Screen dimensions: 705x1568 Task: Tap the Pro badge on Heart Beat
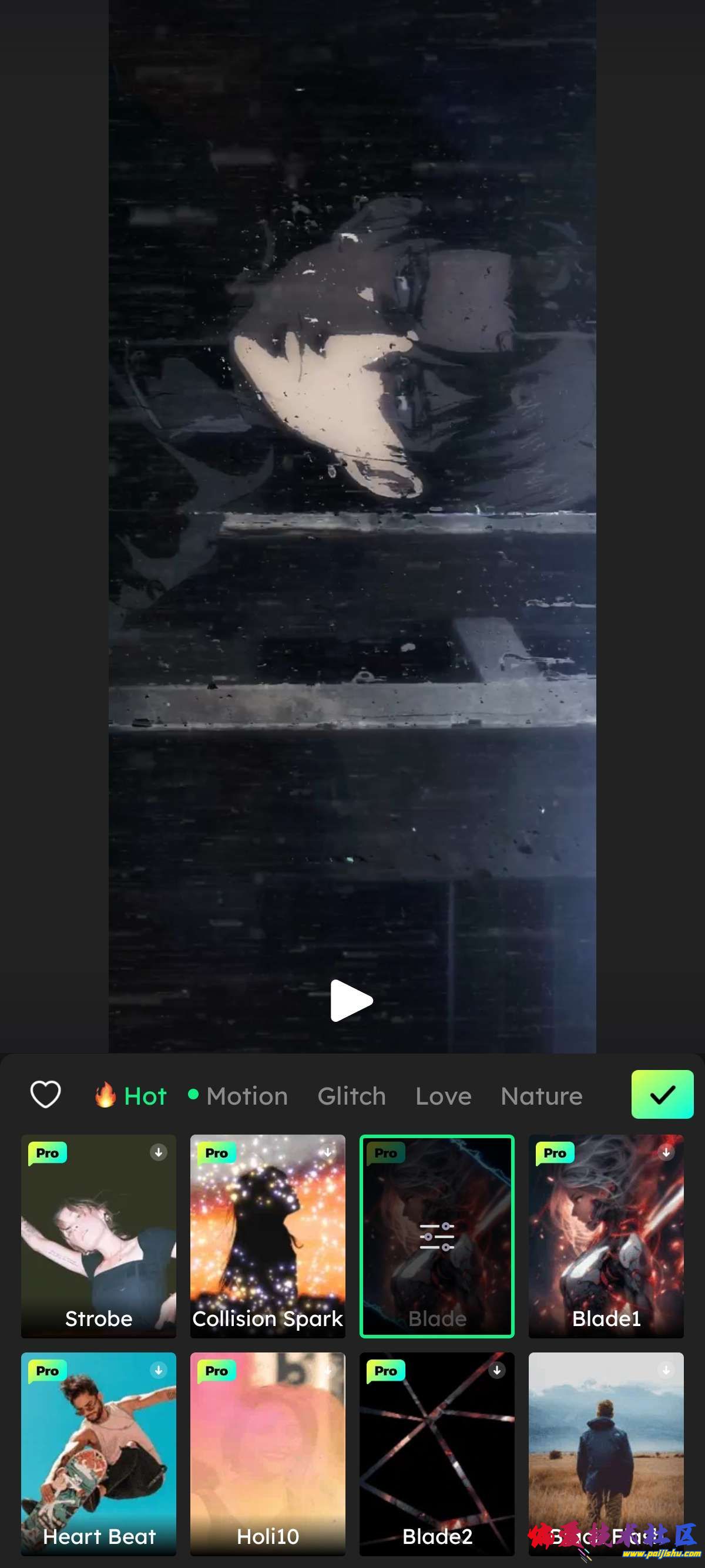point(47,1372)
